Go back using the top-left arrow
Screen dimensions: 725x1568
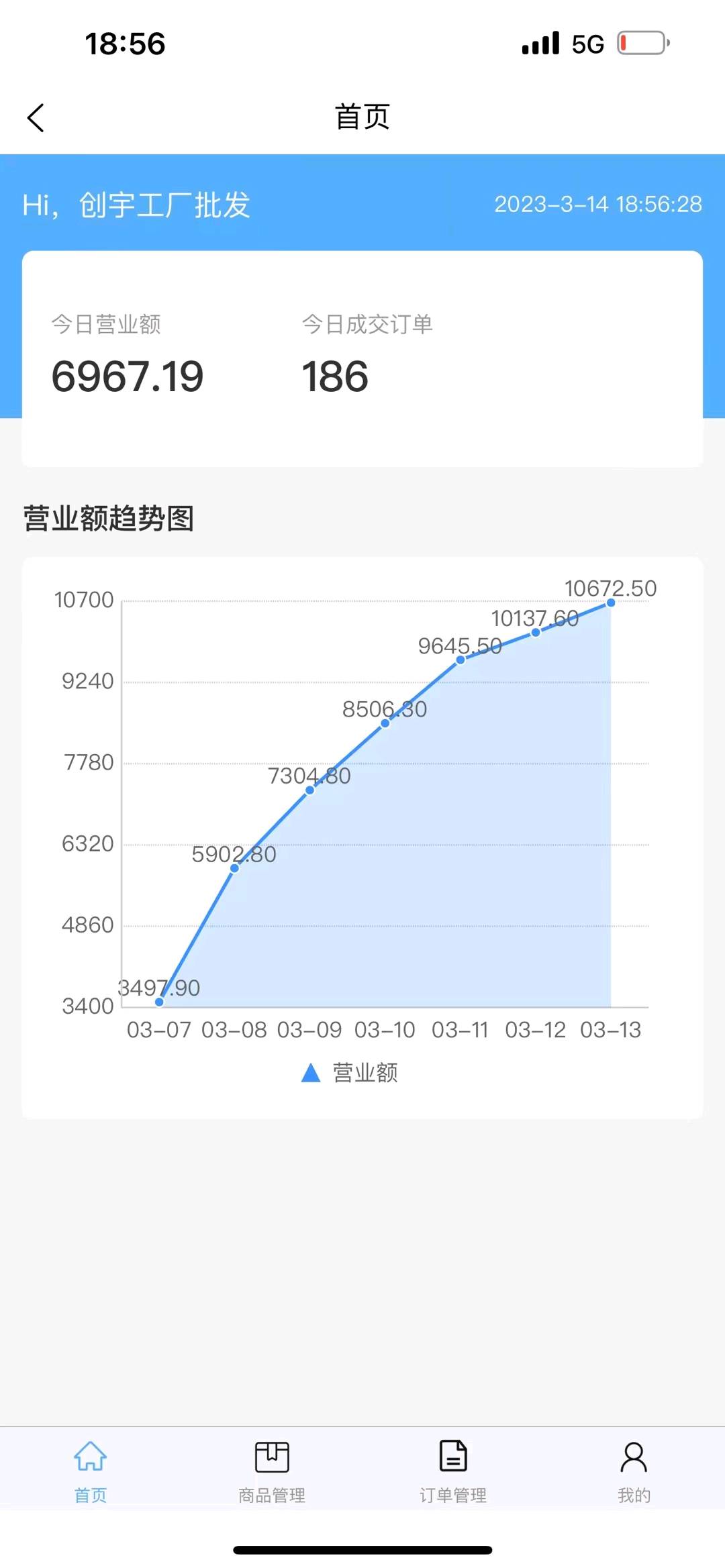[x=36, y=118]
